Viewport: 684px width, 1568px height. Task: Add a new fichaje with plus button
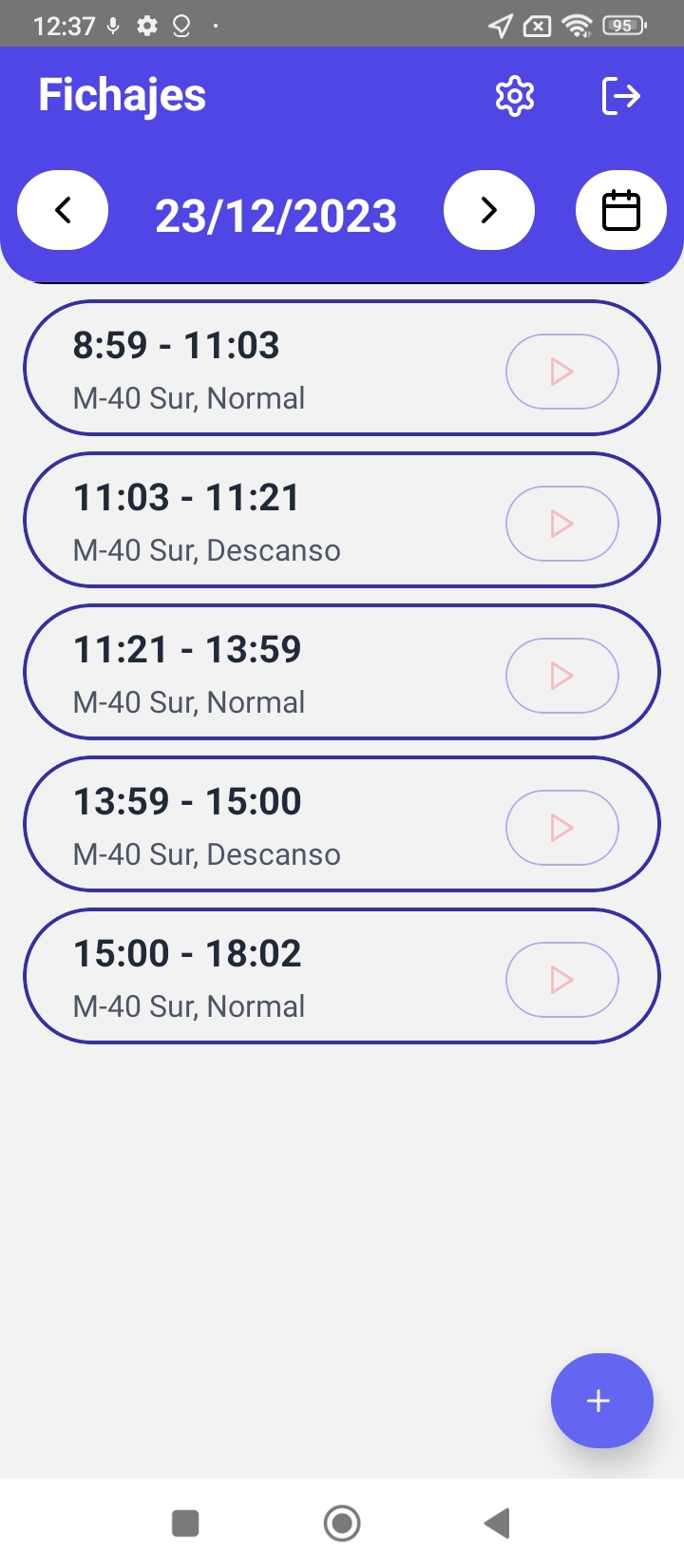click(602, 1401)
